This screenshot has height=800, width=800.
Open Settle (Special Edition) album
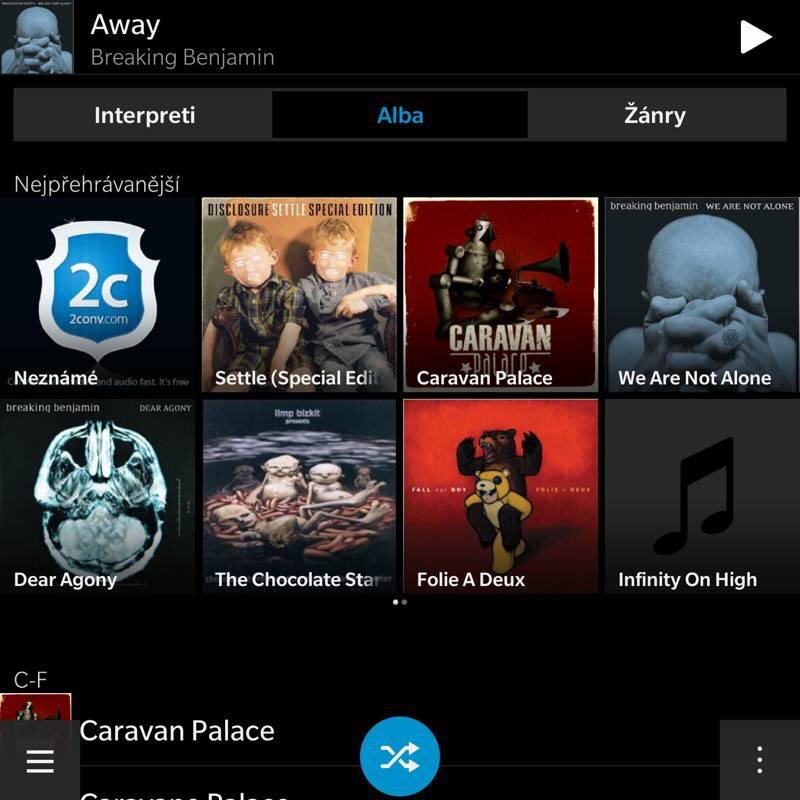click(x=299, y=295)
